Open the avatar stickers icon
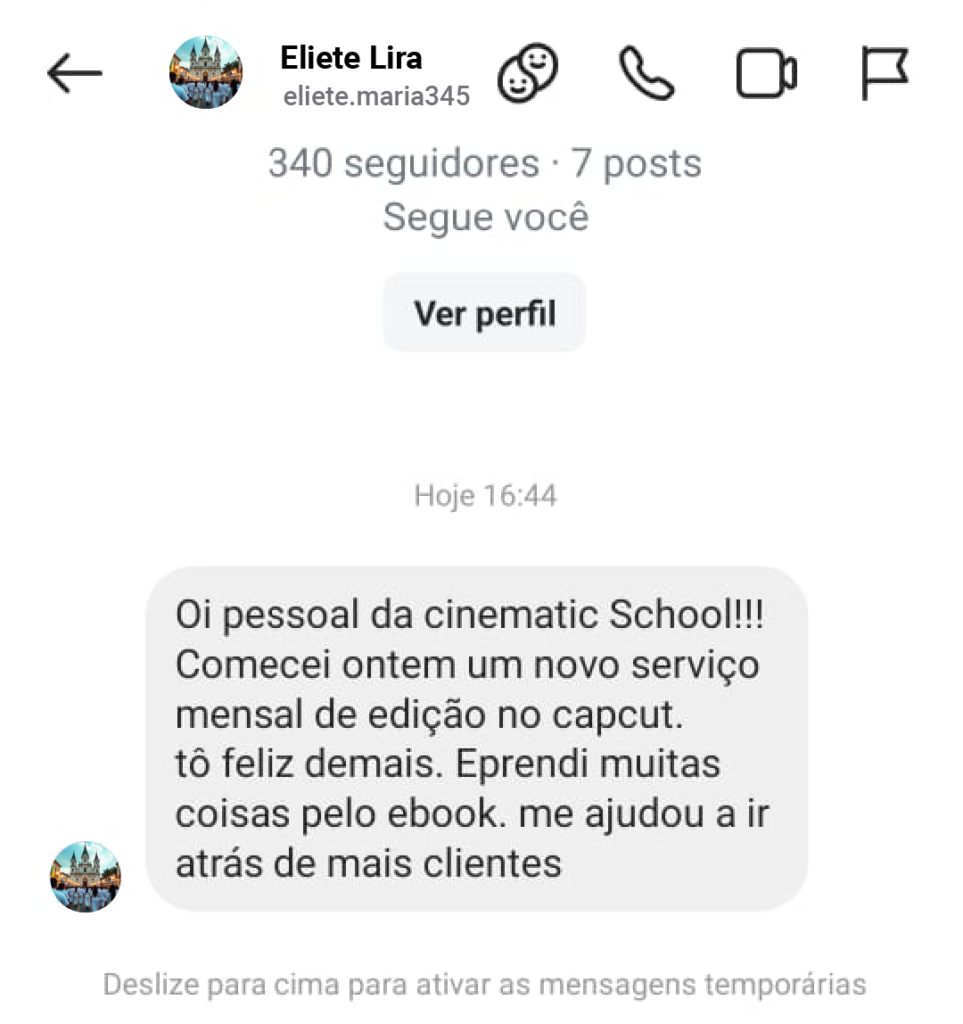This screenshot has height=1024, width=963. pos(528,73)
